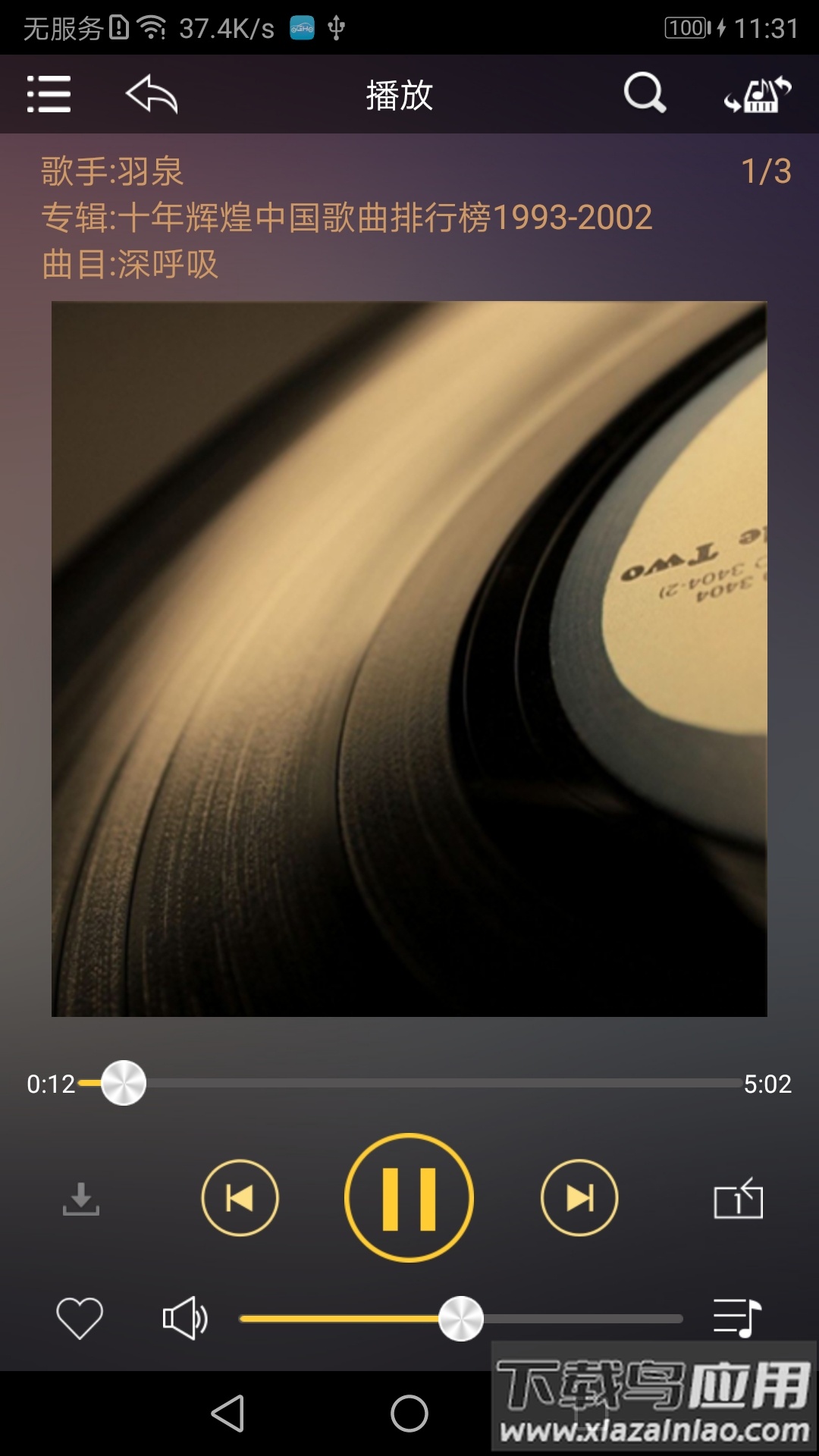Open the search icon
Image resolution: width=819 pixels, height=1456 pixels.
coord(644,93)
